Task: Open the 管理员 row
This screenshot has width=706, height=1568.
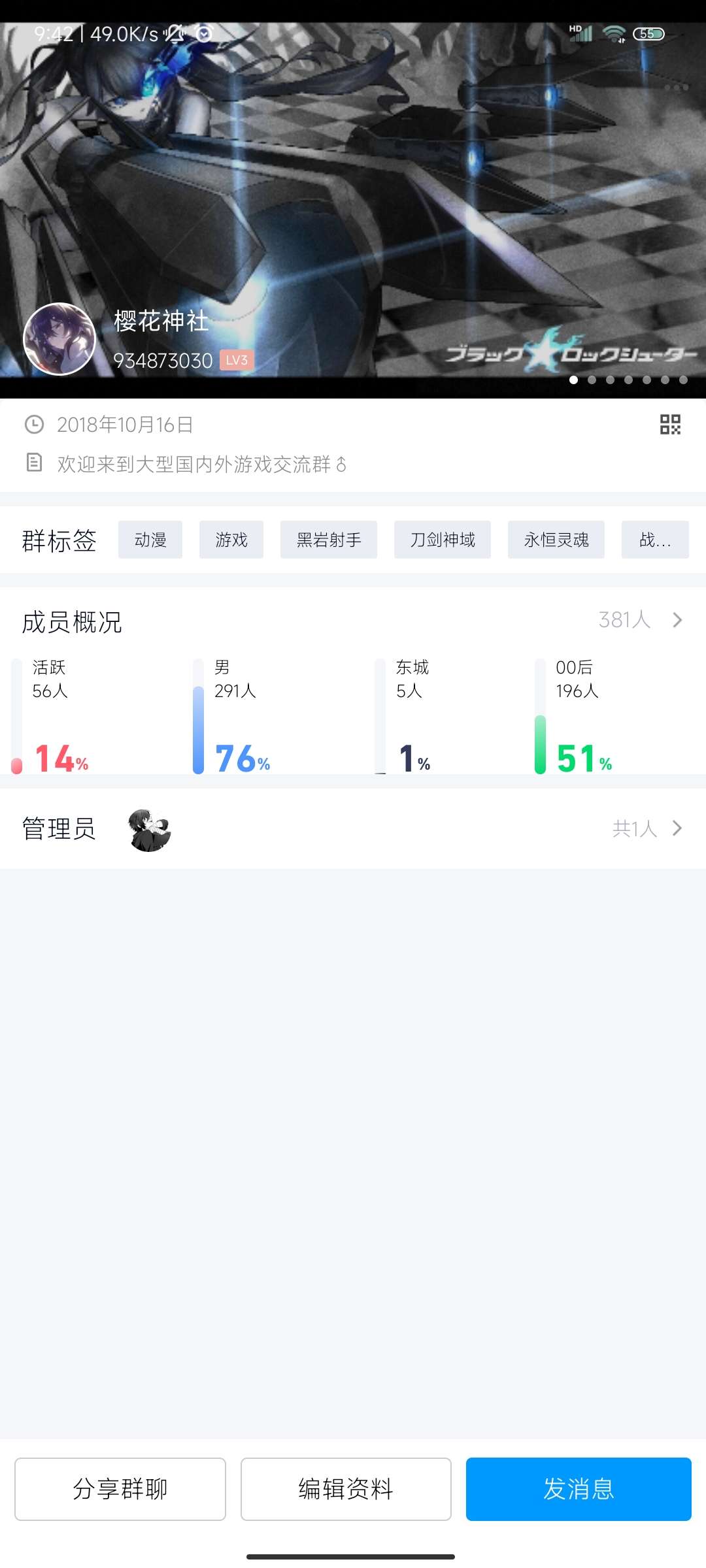Action: click(353, 828)
